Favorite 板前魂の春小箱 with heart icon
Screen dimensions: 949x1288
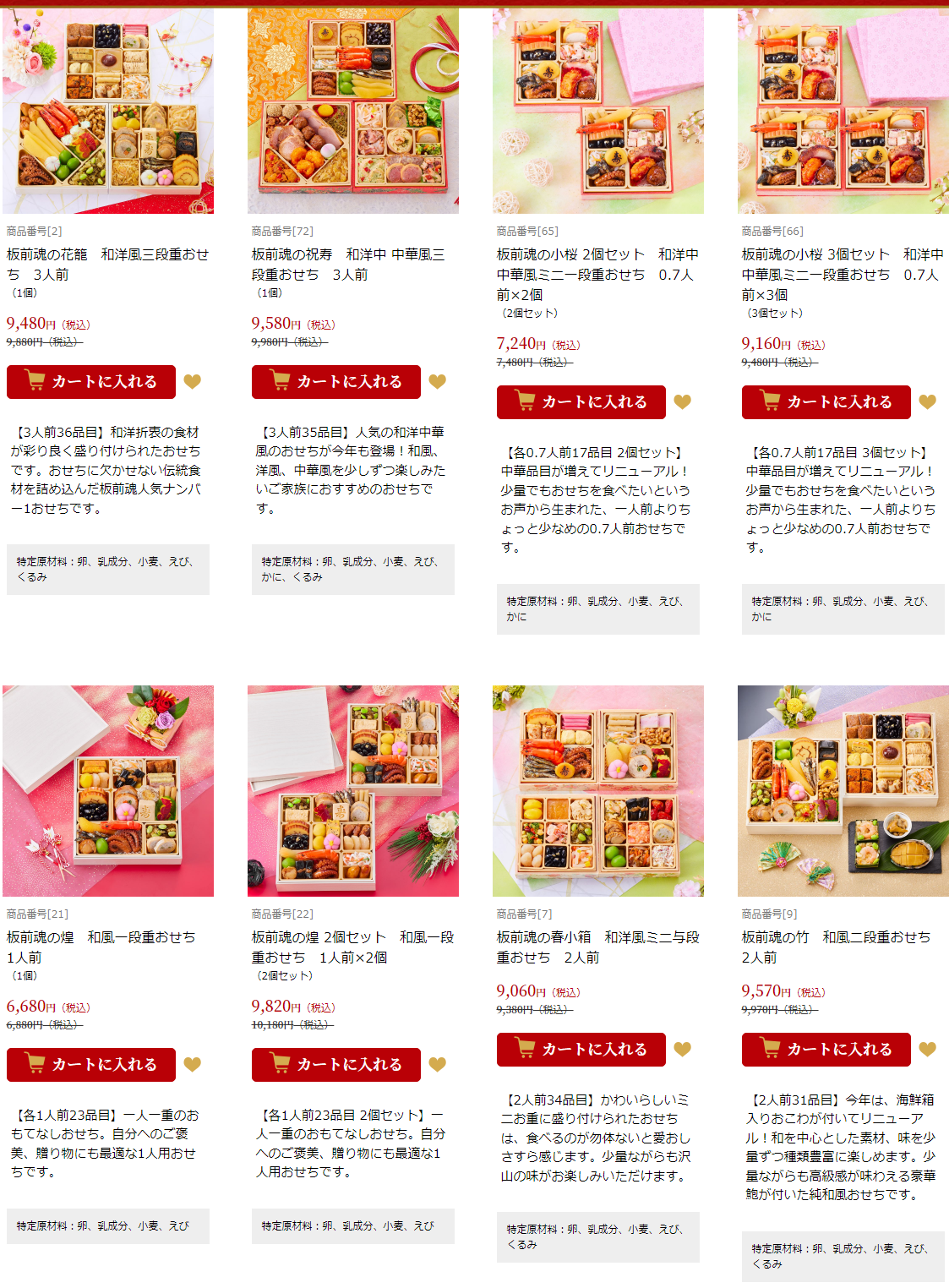(683, 1050)
